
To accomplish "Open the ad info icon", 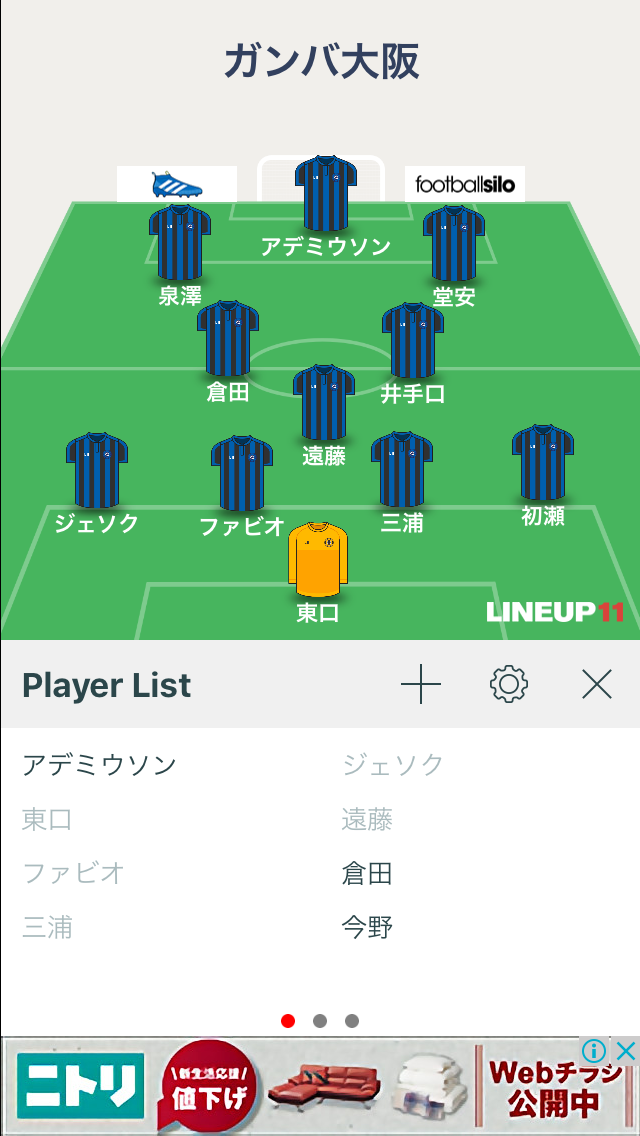I will click(x=595, y=1051).
